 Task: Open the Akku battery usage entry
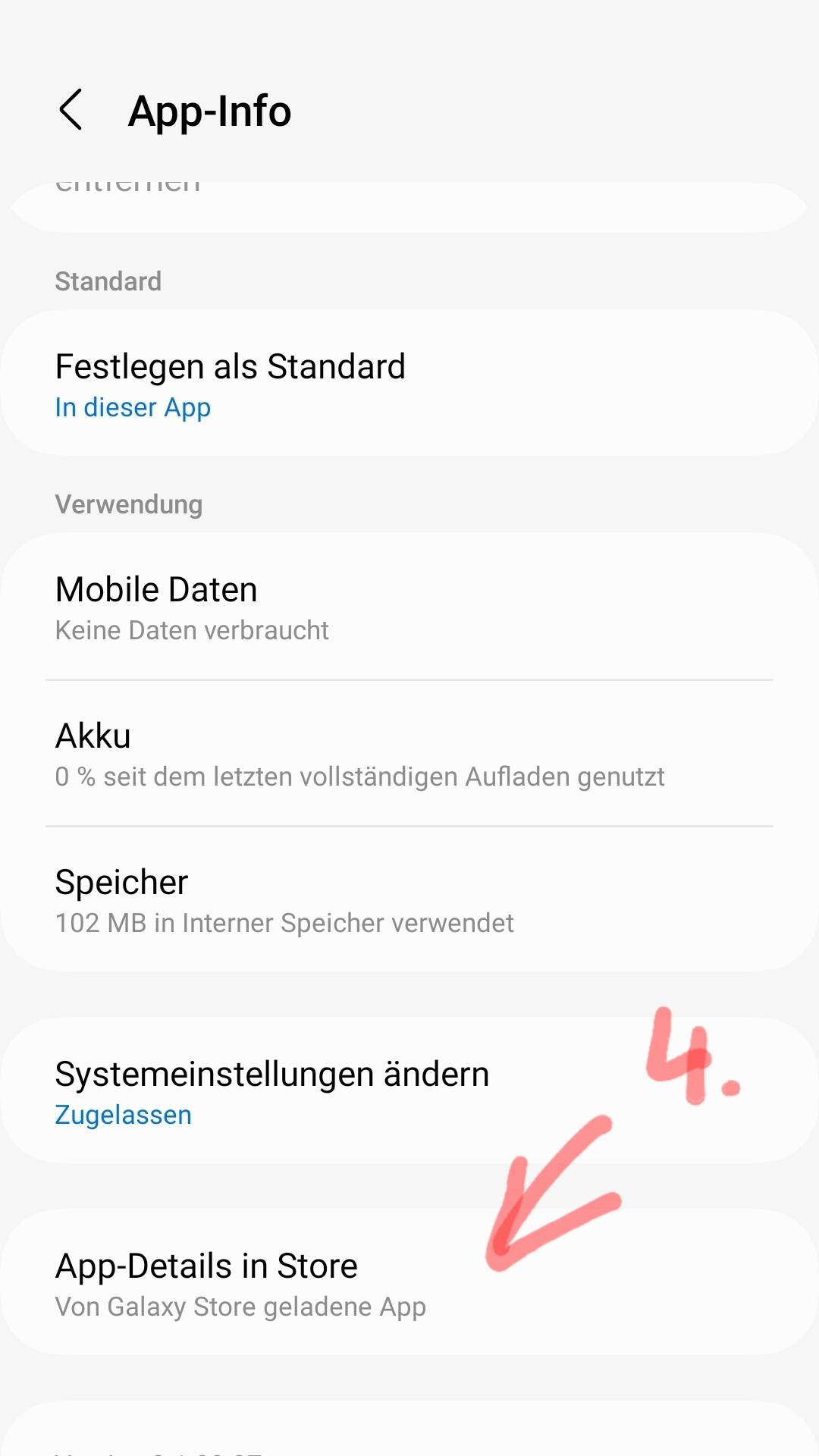pyautogui.click(x=93, y=734)
